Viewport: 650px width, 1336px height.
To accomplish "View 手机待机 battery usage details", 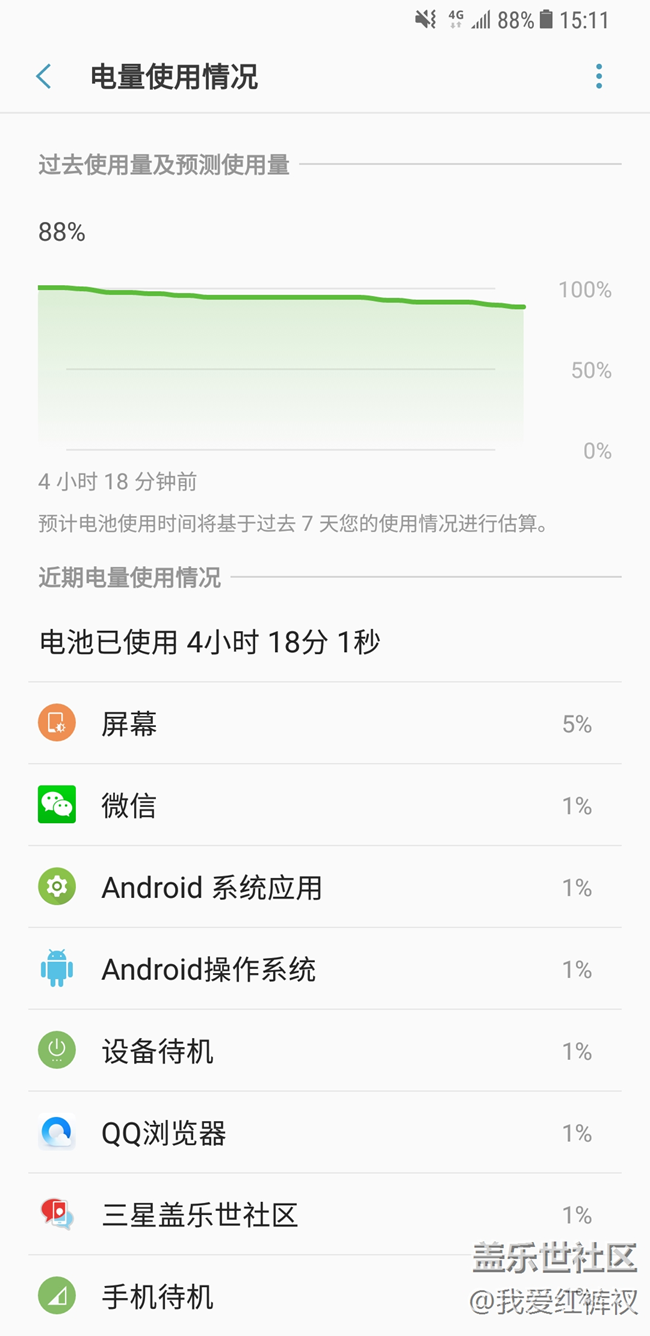I will 325,1297.
